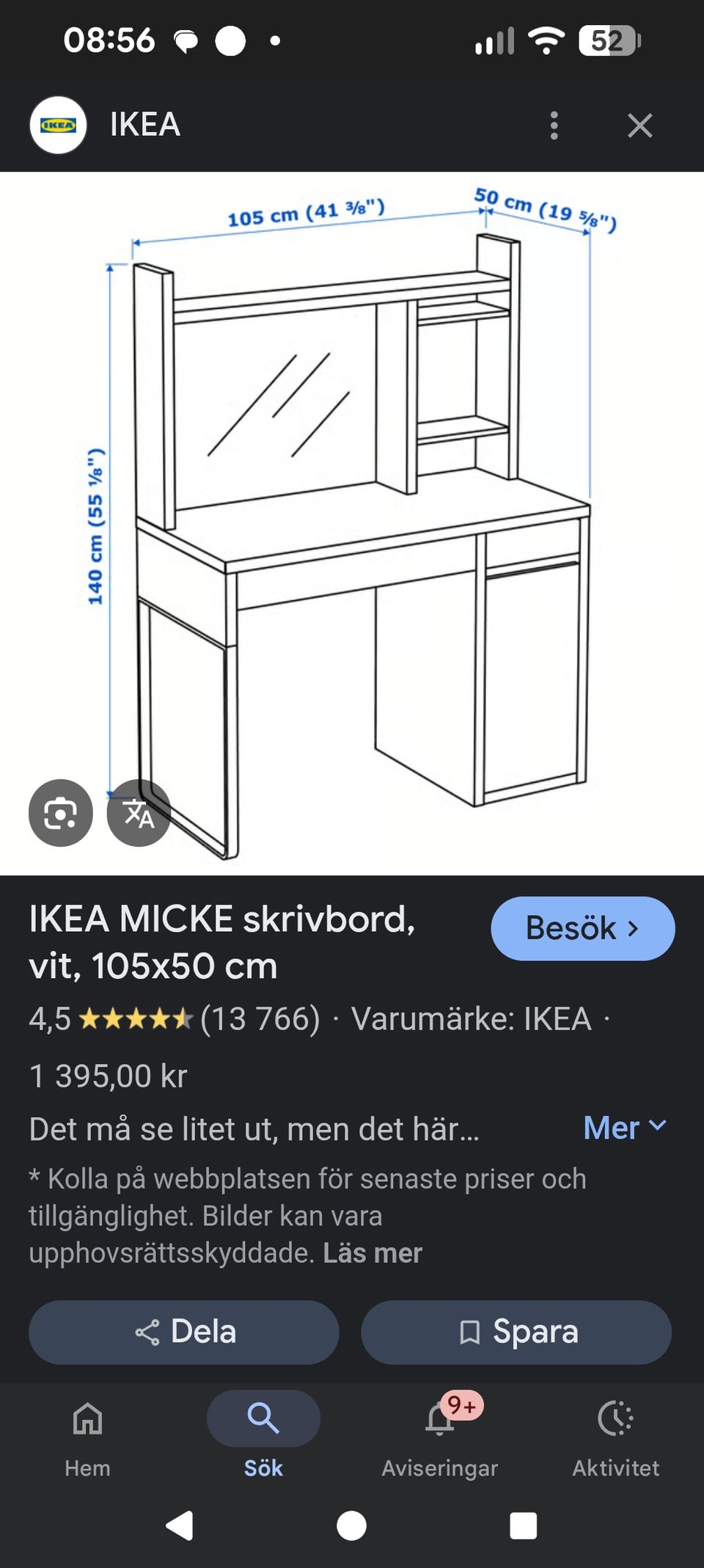Search this image with Lens icon
The height and width of the screenshot is (1568, 704).
coord(61,813)
